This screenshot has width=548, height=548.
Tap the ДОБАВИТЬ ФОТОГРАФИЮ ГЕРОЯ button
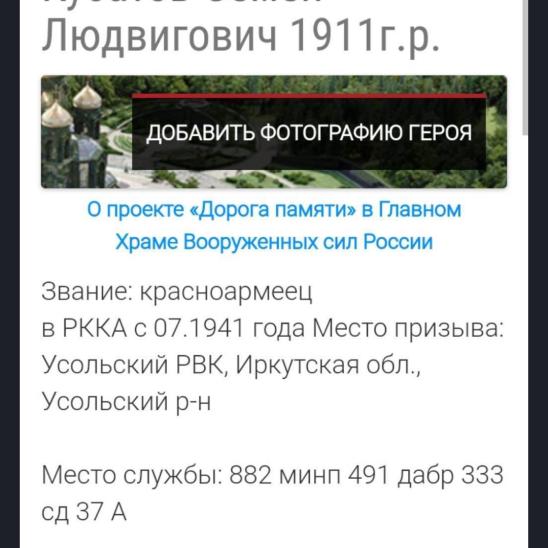tap(309, 132)
